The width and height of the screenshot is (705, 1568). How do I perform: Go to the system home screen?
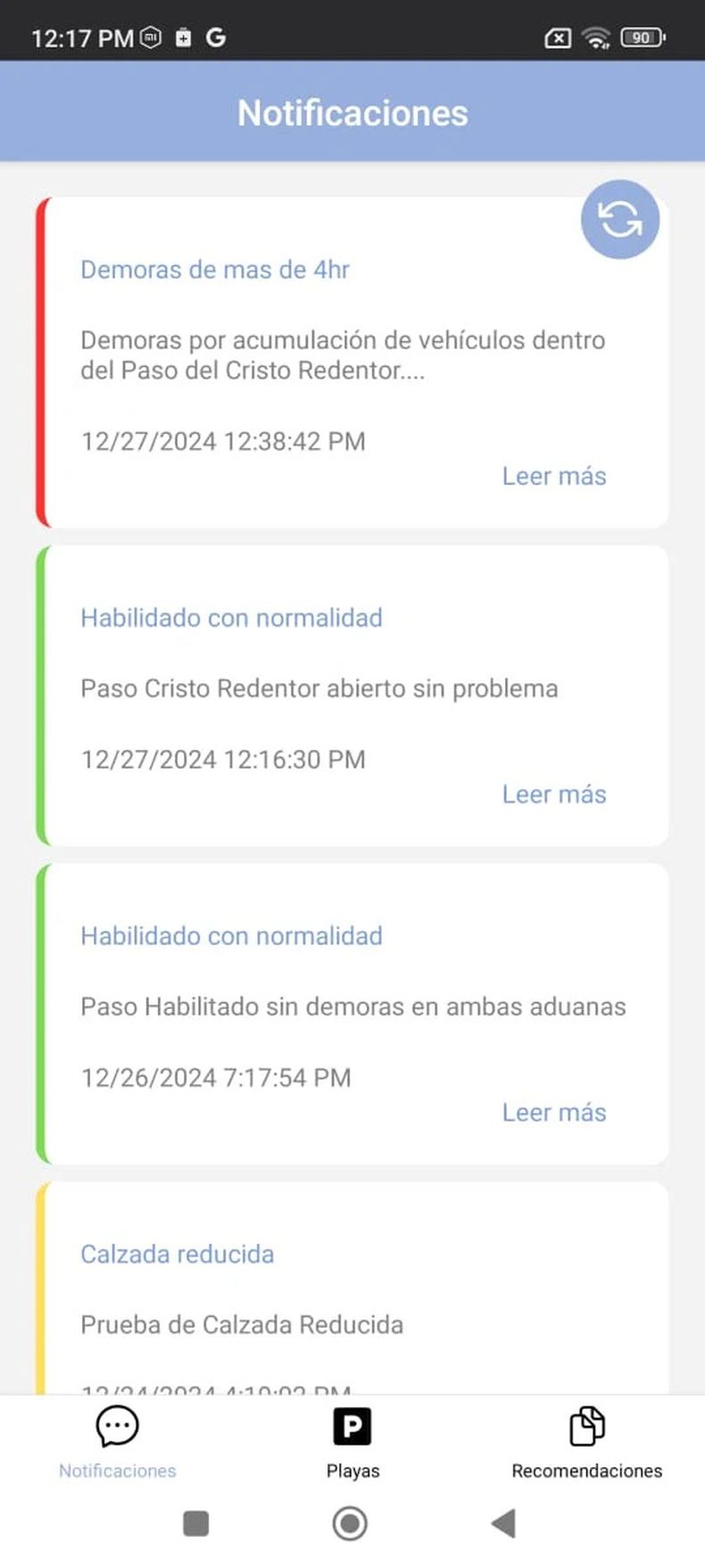[x=350, y=1523]
